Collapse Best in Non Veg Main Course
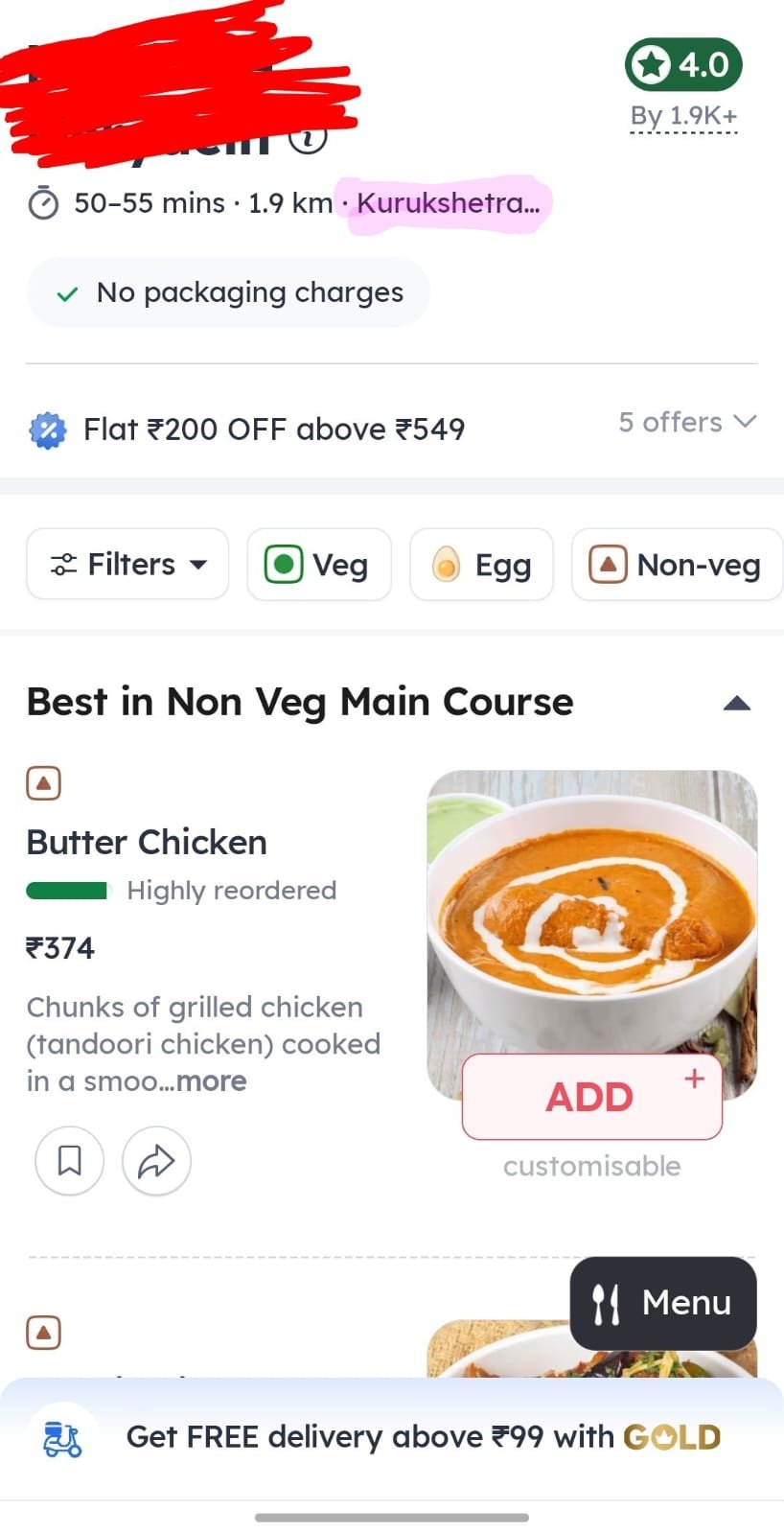 (736, 703)
